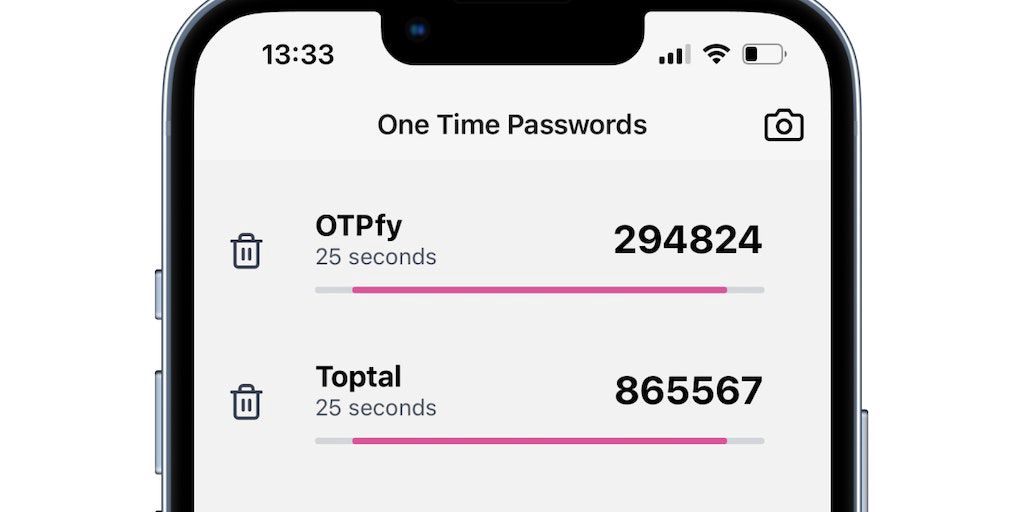Delete the OTPfy password entry
Screen dimensions: 1024x512
(x=246, y=250)
